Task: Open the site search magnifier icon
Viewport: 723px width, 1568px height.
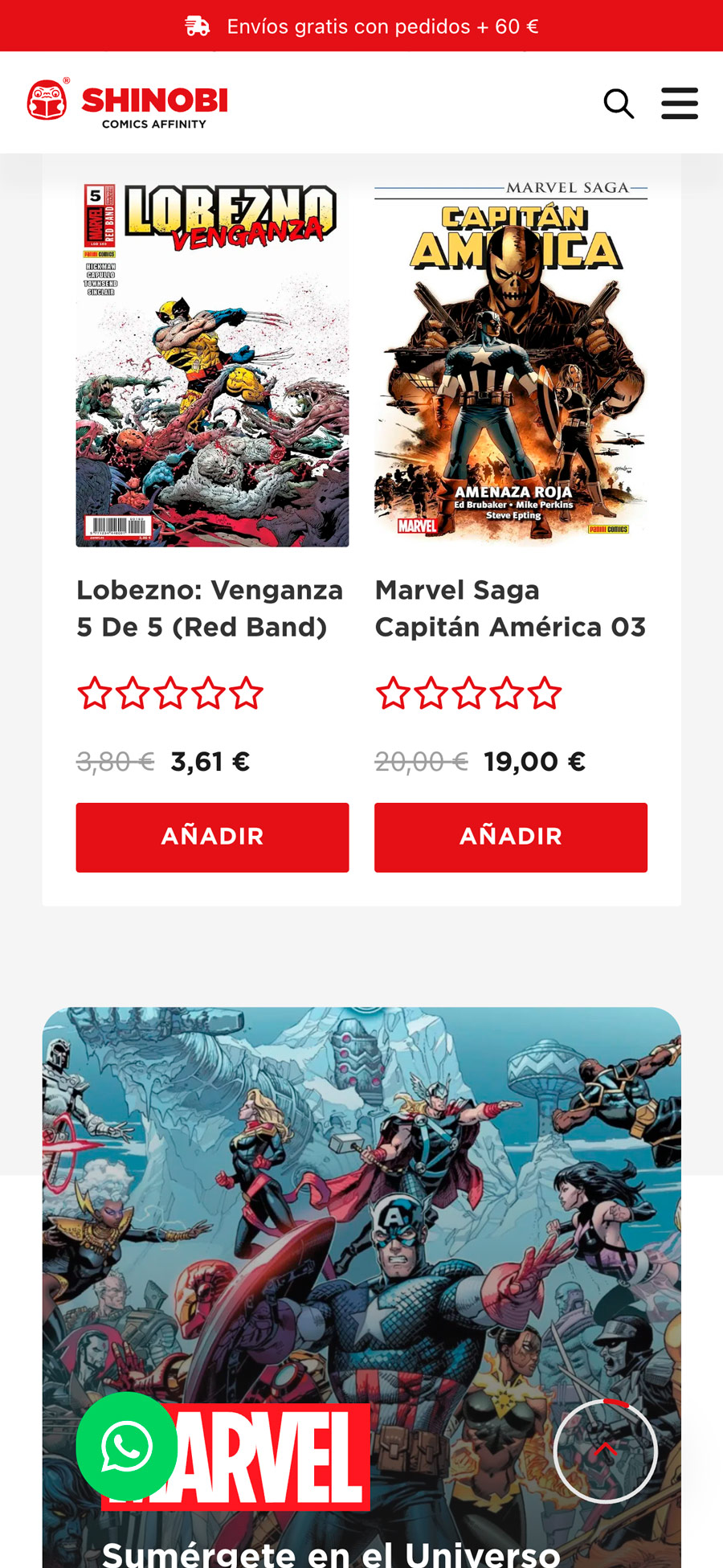Action: pyautogui.click(x=619, y=103)
